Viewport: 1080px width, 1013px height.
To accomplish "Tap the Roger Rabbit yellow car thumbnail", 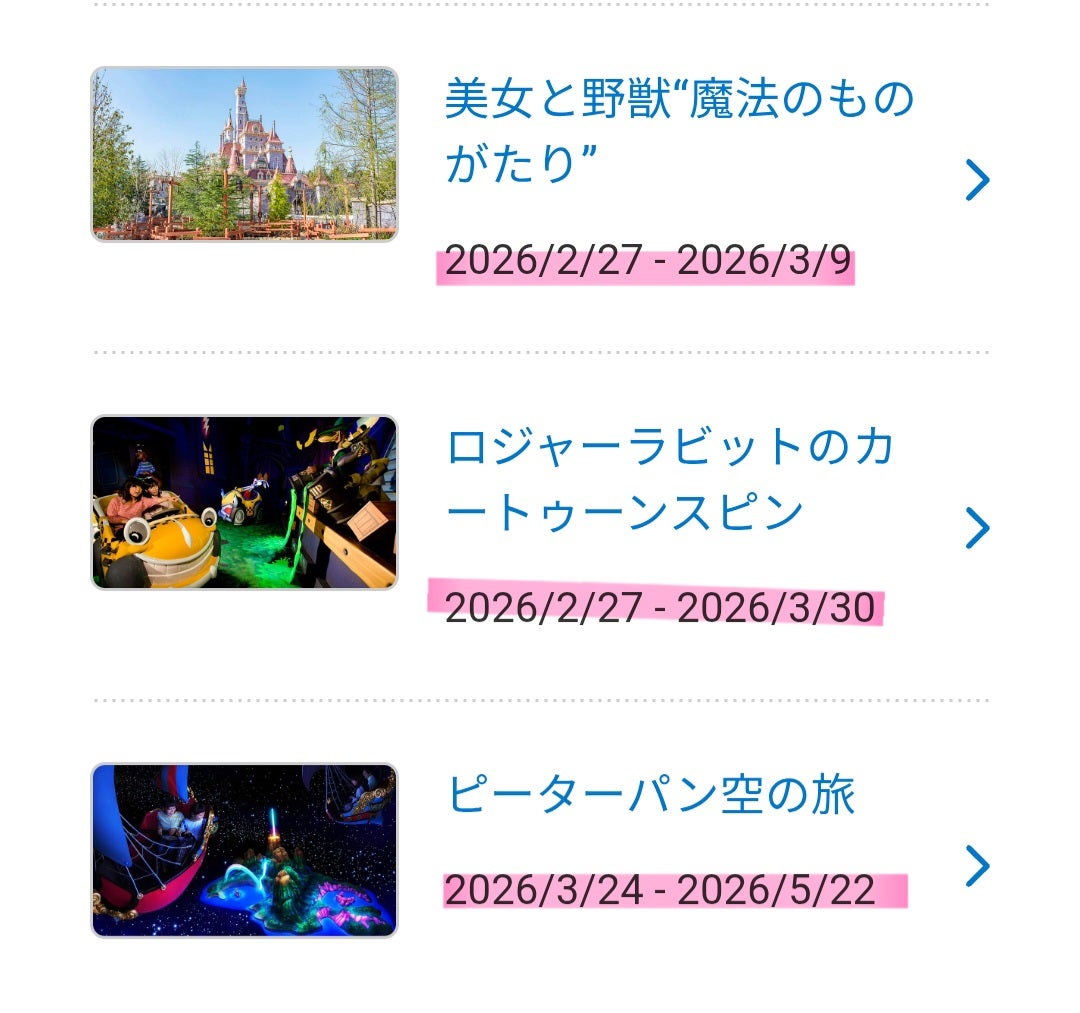I will pyautogui.click(x=245, y=502).
